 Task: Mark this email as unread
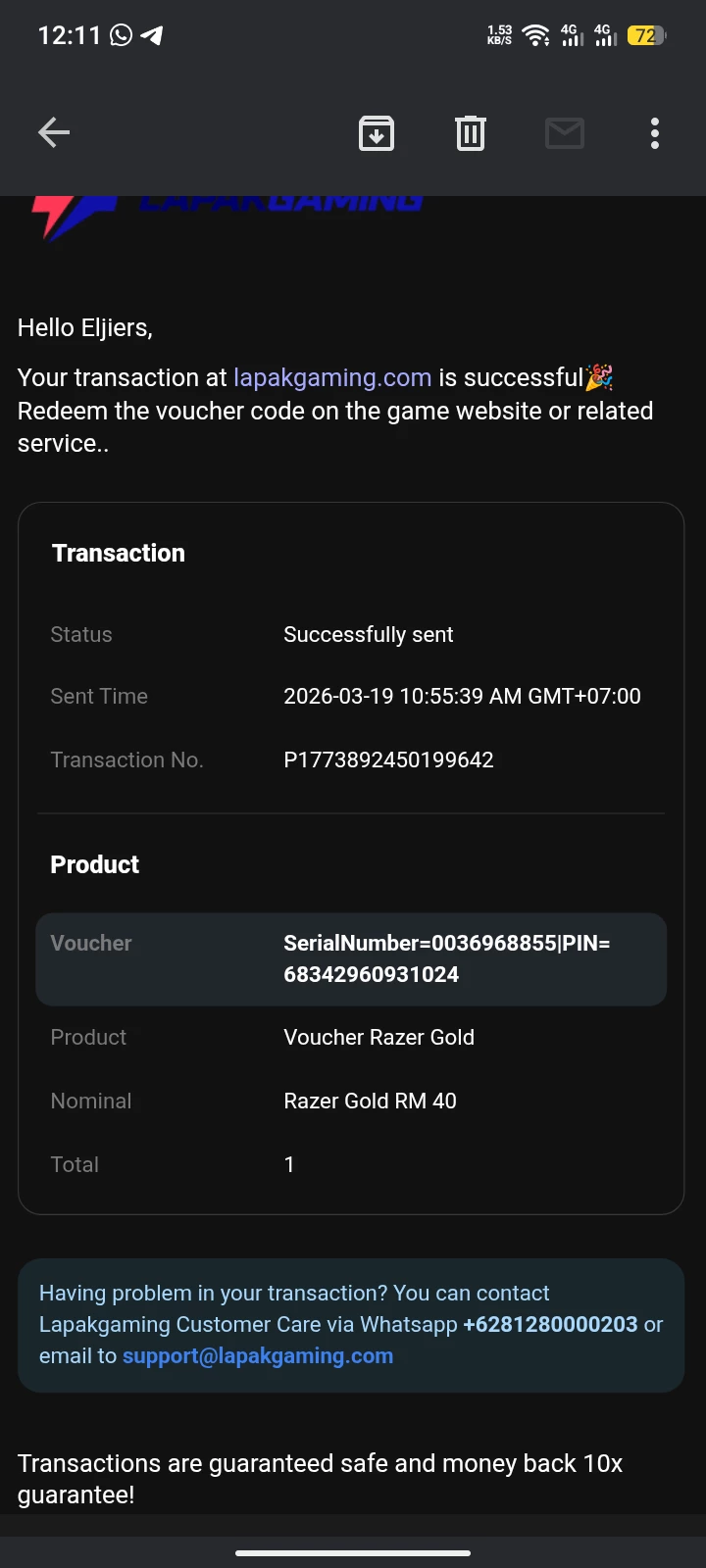point(565,133)
